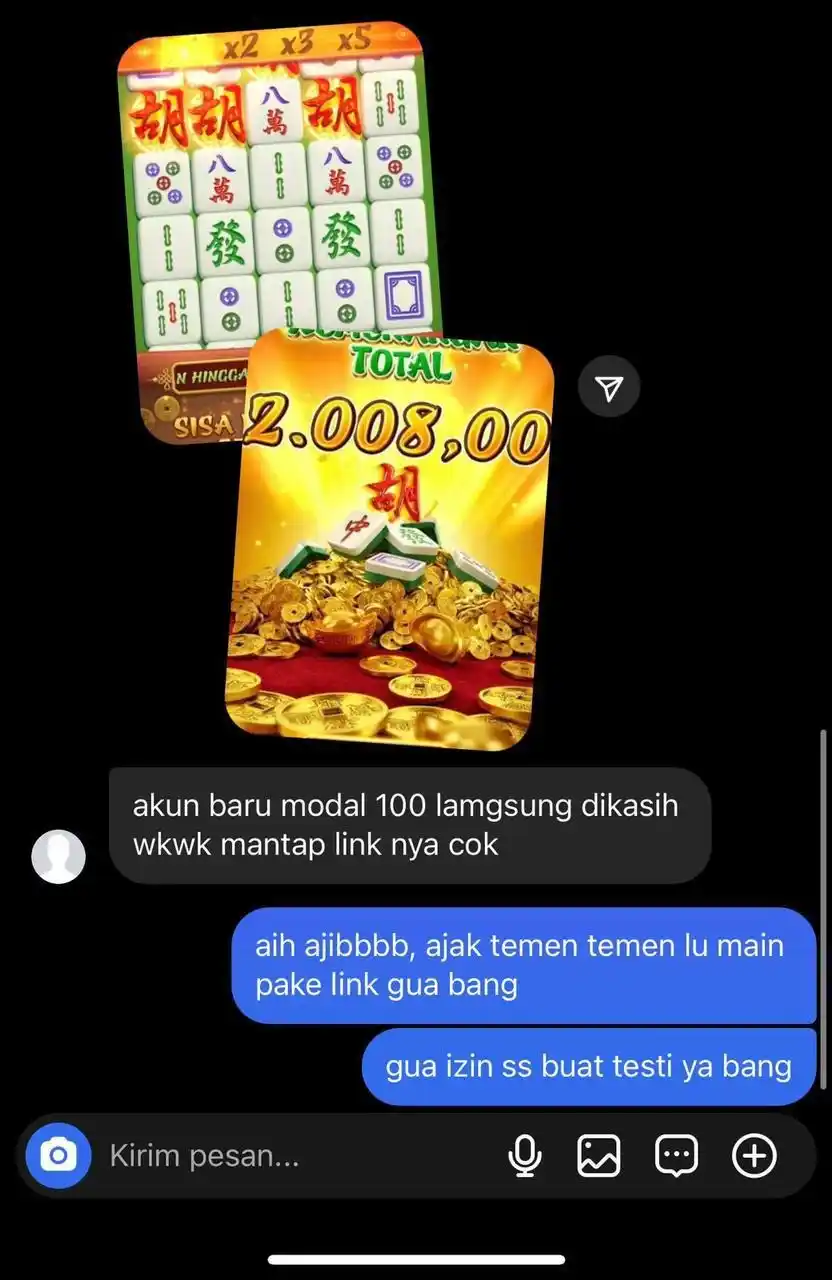Open the photo gallery picker

point(599,1156)
